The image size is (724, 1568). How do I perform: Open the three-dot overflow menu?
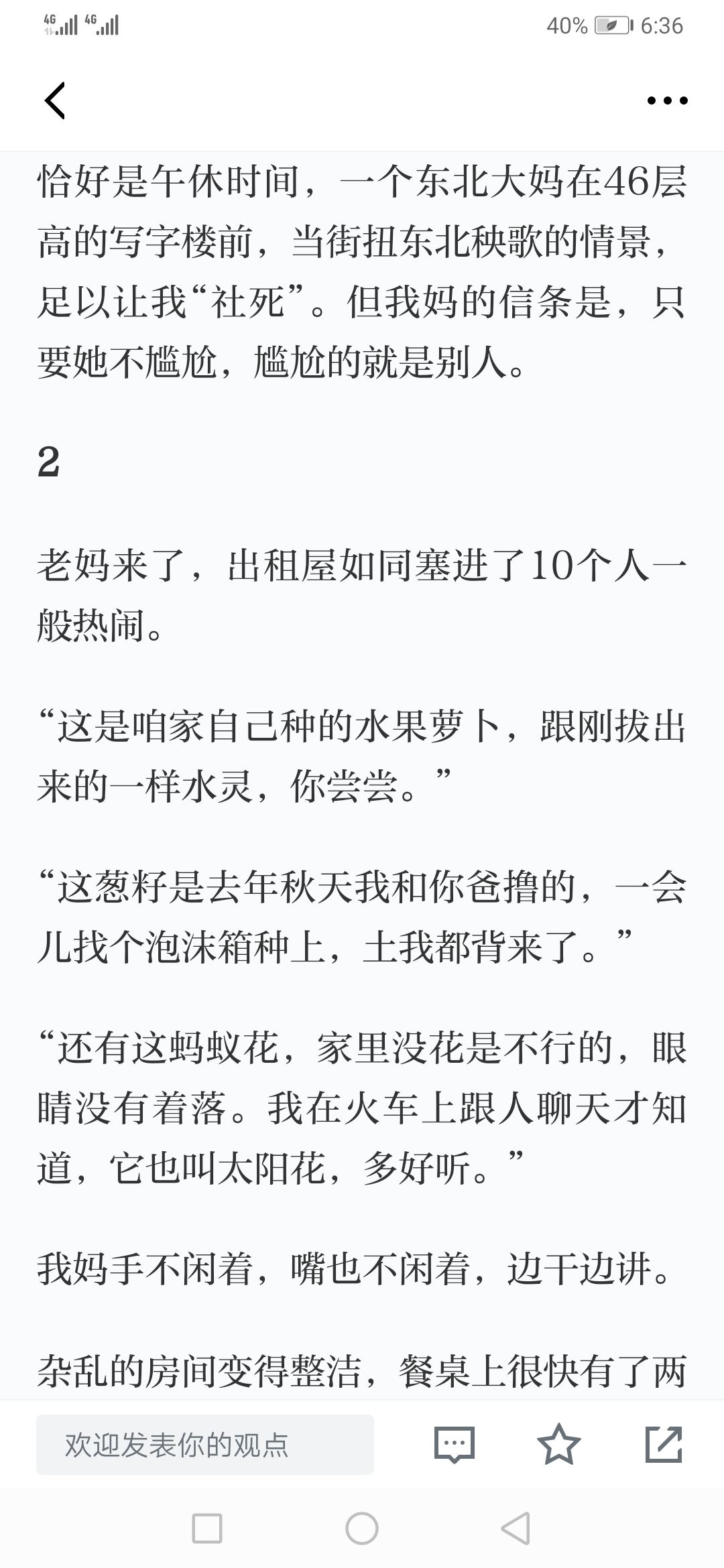pyautogui.click(x=667, y=101)
